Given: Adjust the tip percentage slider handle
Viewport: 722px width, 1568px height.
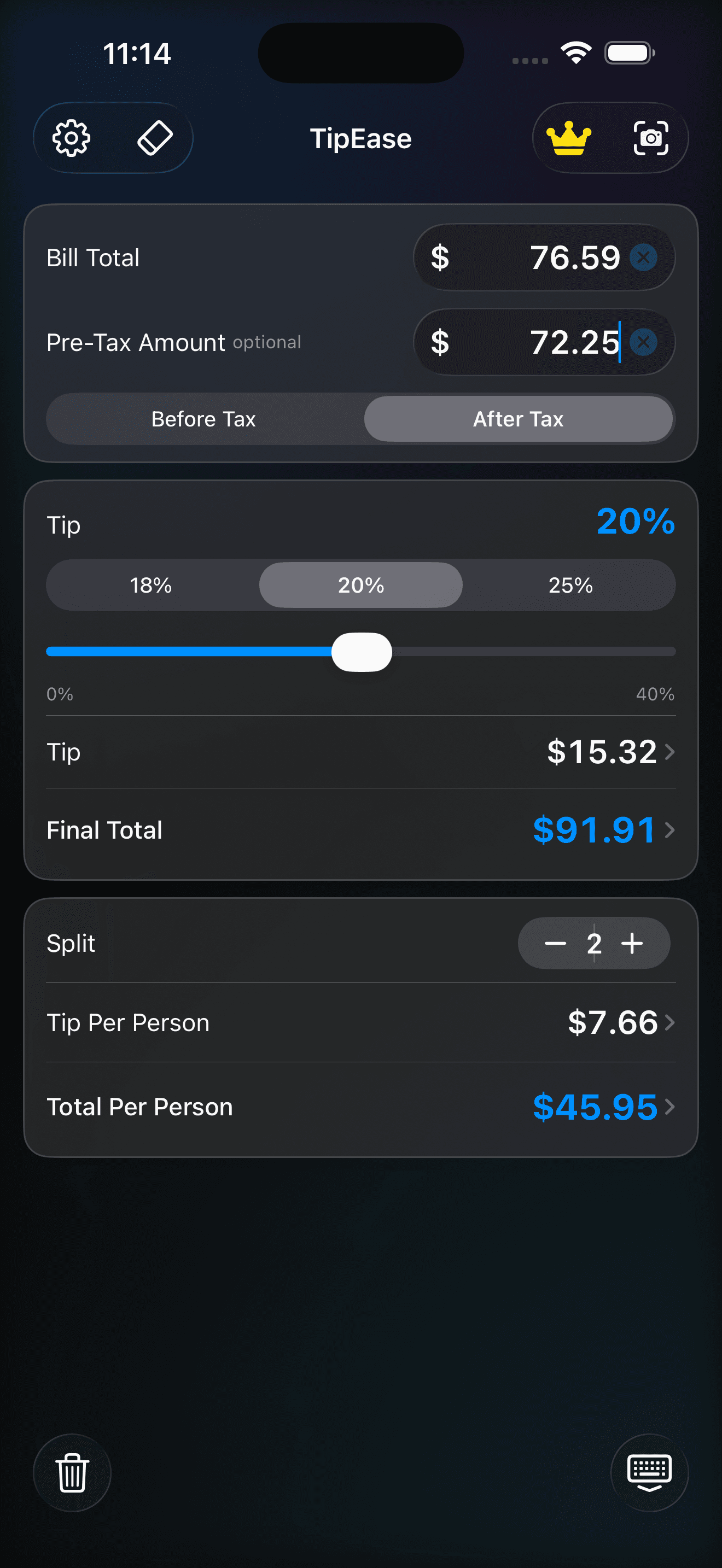Looking at the screenshot, I should pos(361,651).
